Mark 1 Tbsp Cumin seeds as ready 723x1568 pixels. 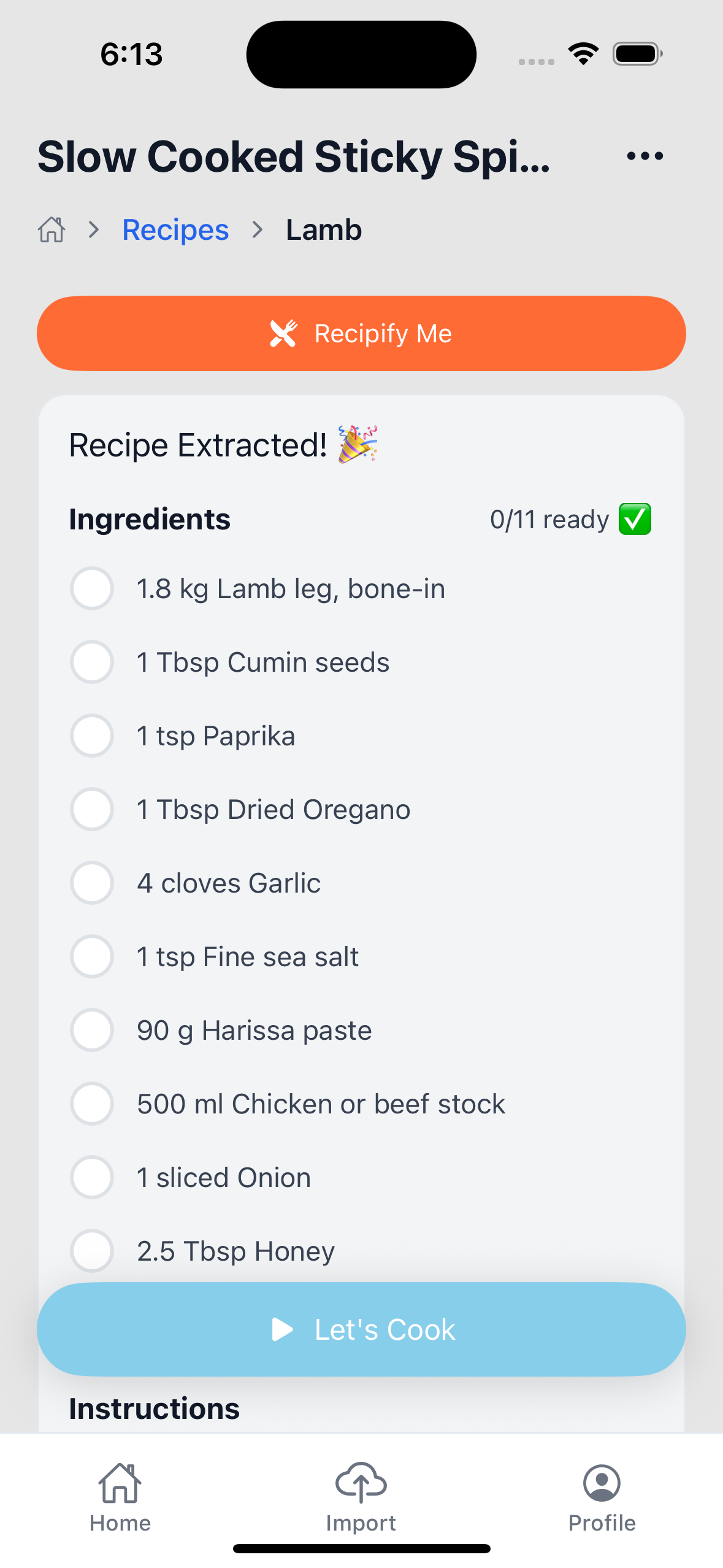point(91,662)
